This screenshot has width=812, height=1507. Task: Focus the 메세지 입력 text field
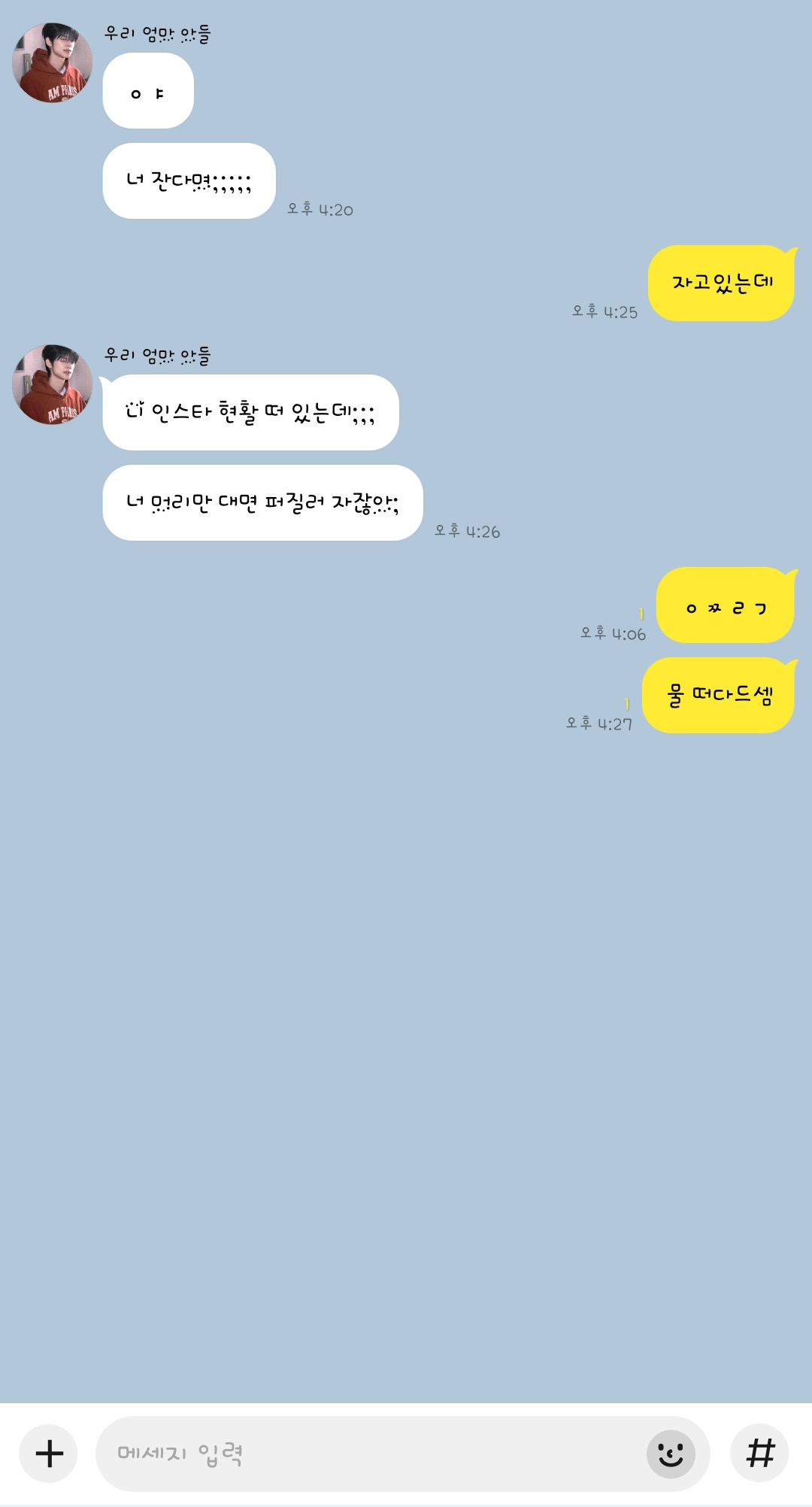click(368, 1454)
